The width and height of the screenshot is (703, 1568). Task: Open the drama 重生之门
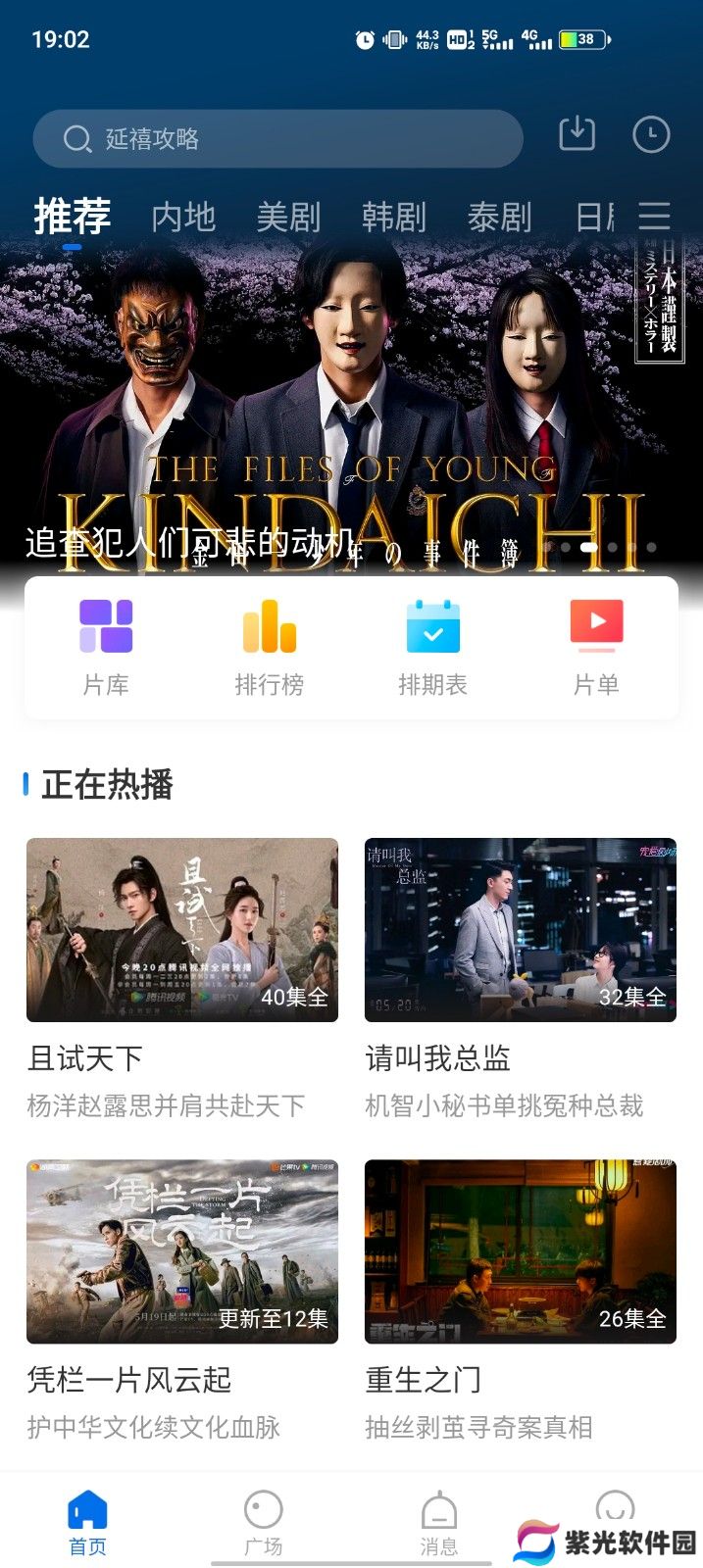[x=520, y=1250]
